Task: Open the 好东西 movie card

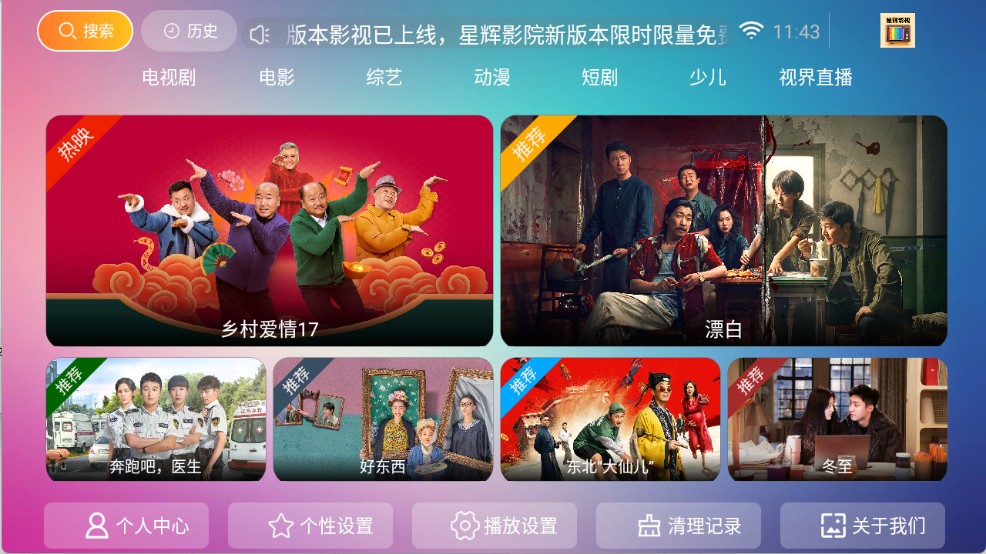Action: click(383, 419)
